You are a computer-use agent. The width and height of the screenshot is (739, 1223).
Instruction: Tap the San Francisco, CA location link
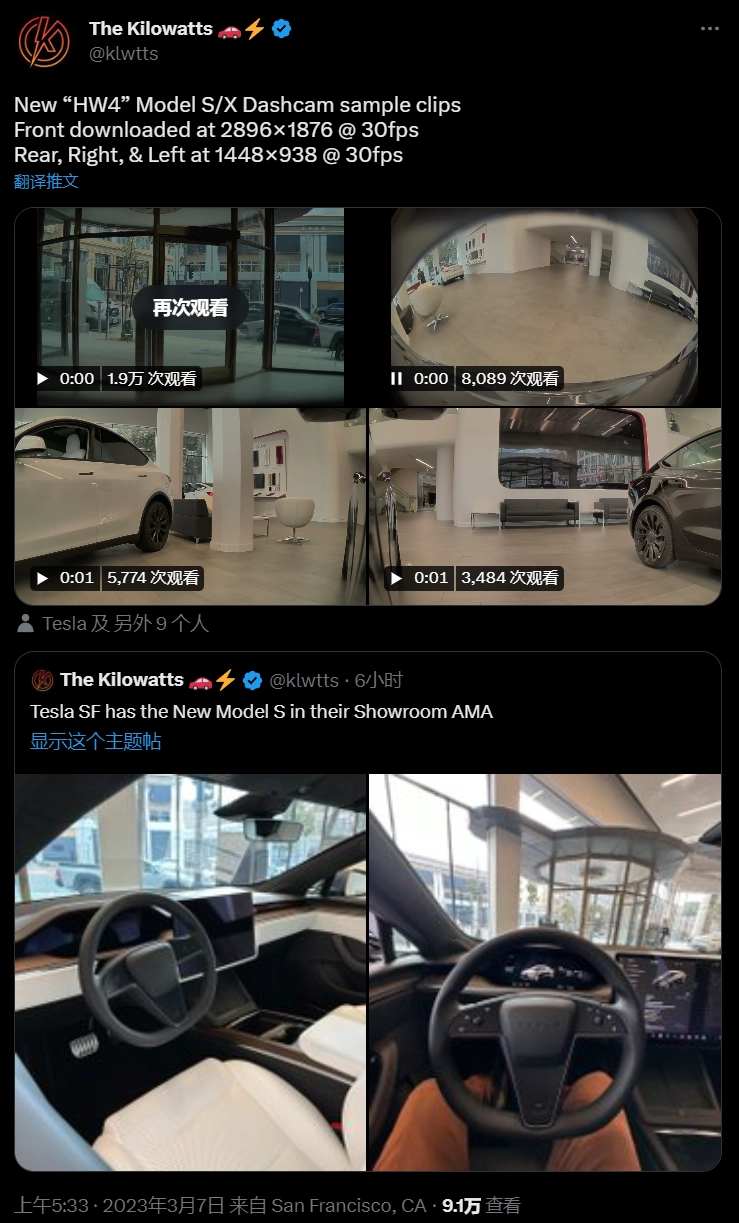tap(344, 1205)
